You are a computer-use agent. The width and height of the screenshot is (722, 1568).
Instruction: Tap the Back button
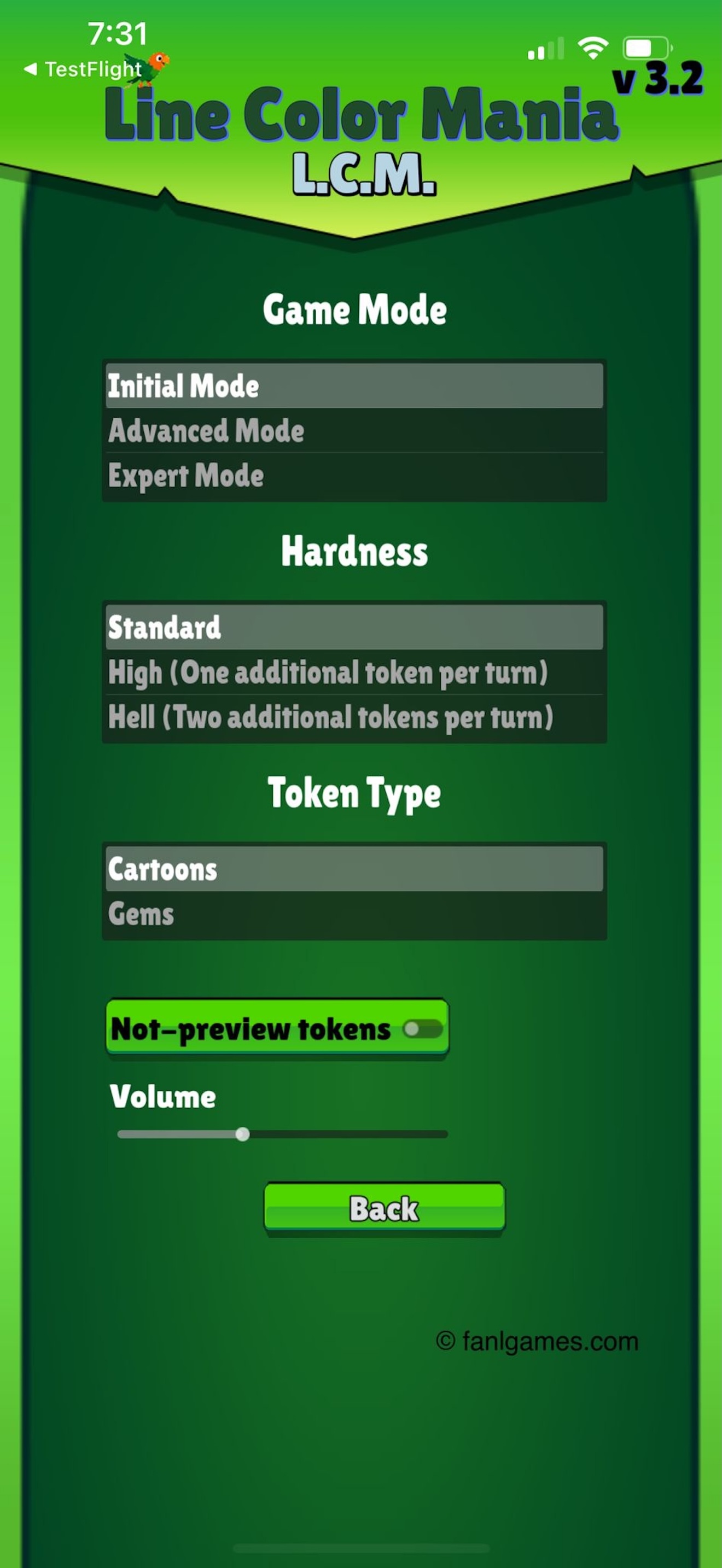pos(384,1208)
